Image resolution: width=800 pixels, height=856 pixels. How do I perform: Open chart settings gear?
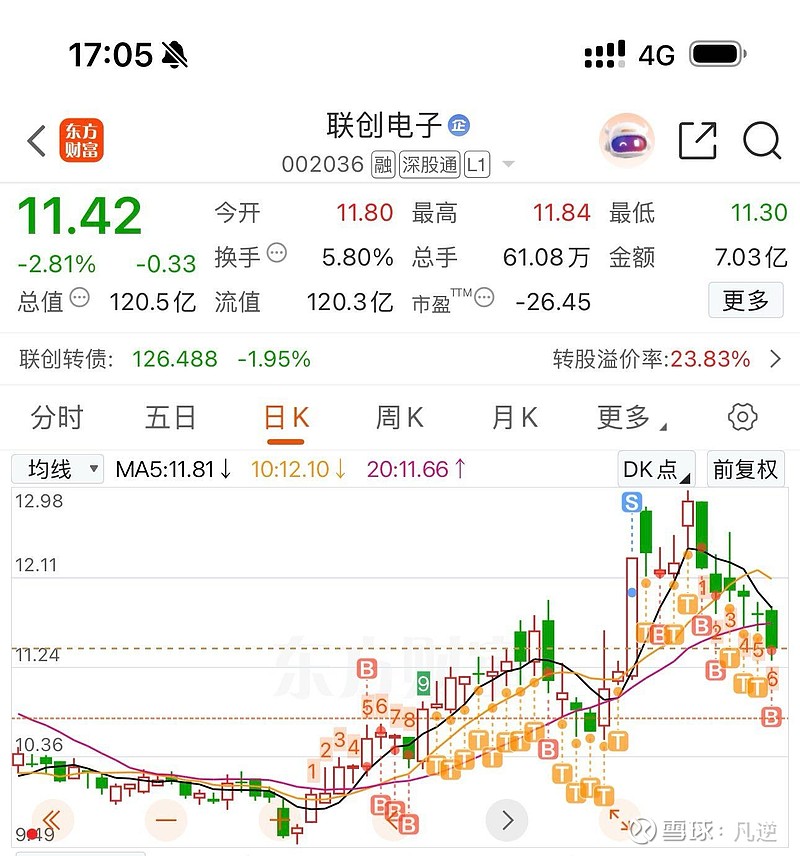click(x=742, y=417)
